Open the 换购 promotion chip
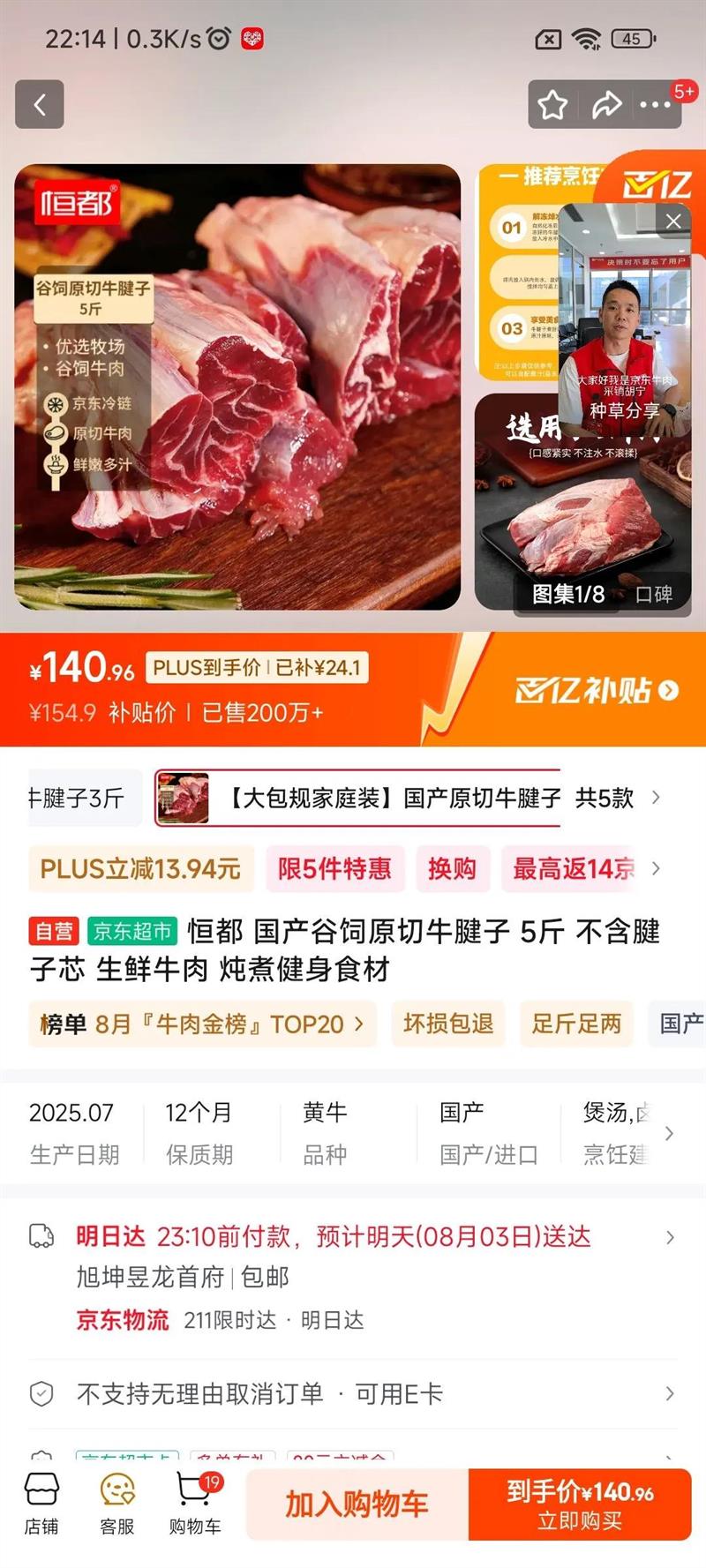The image size is (706, 1568). [451, 869]
